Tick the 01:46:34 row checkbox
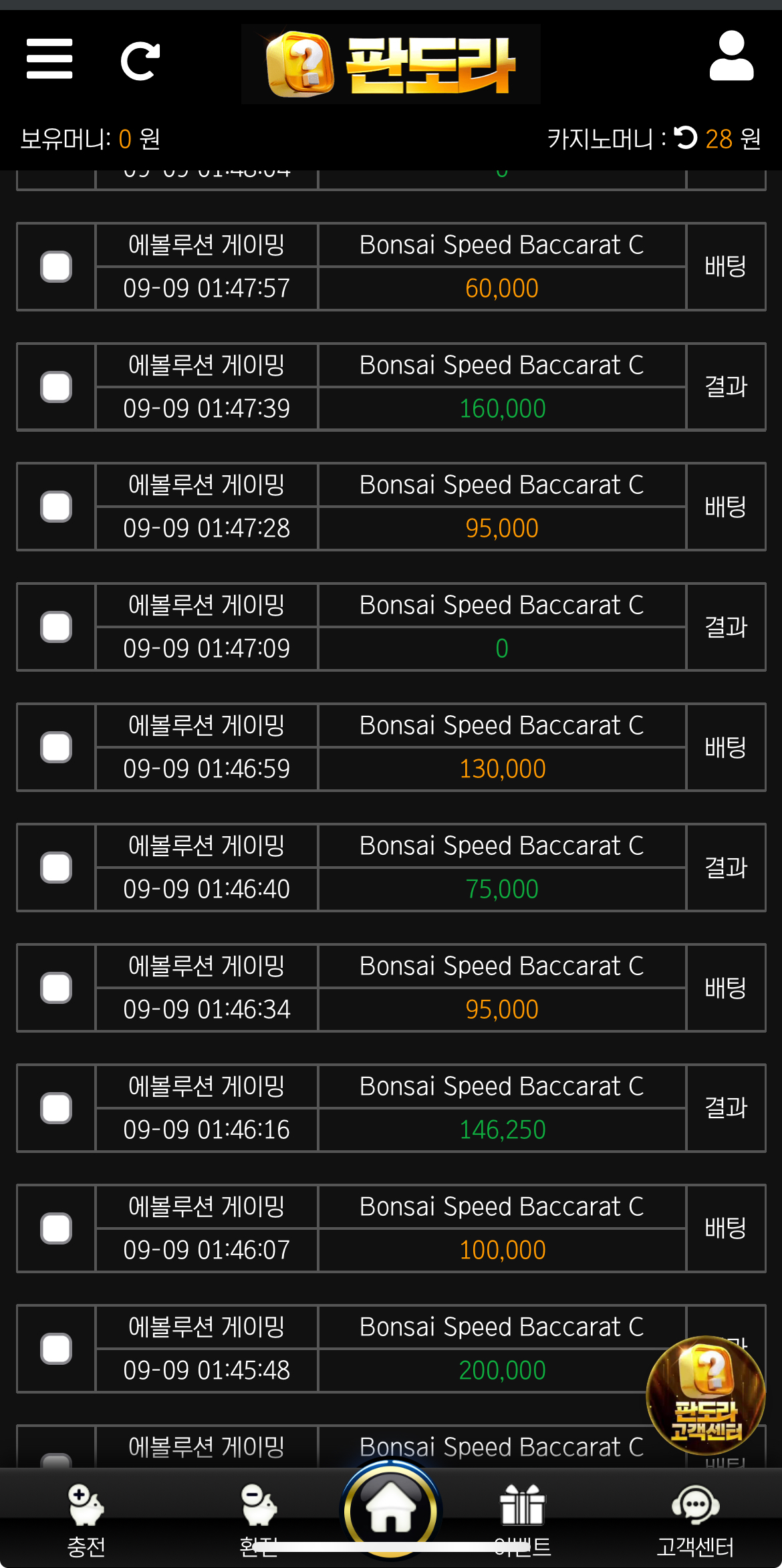The width and height of the screenshot is (782, 1568). 56,988
